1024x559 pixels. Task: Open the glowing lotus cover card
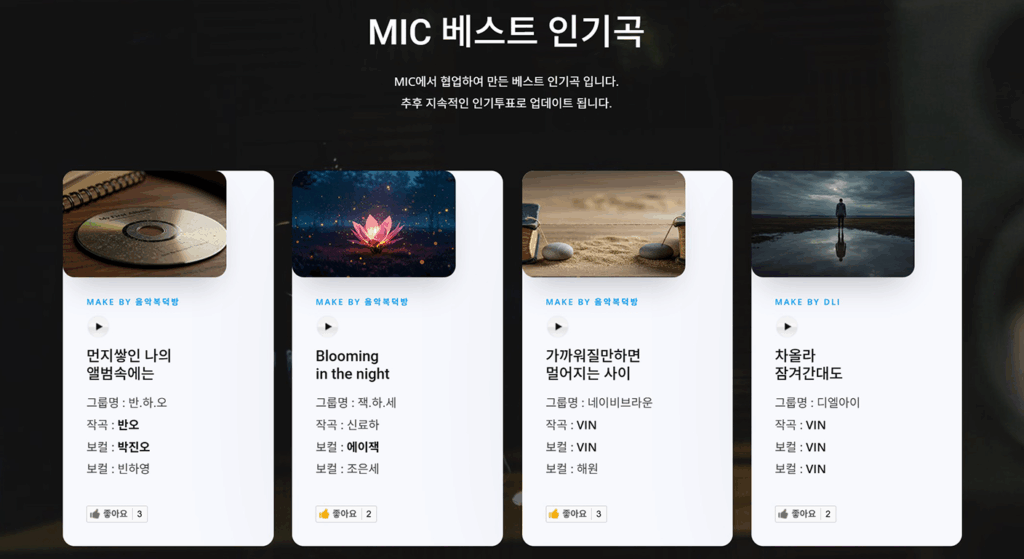tap(374, 223)
